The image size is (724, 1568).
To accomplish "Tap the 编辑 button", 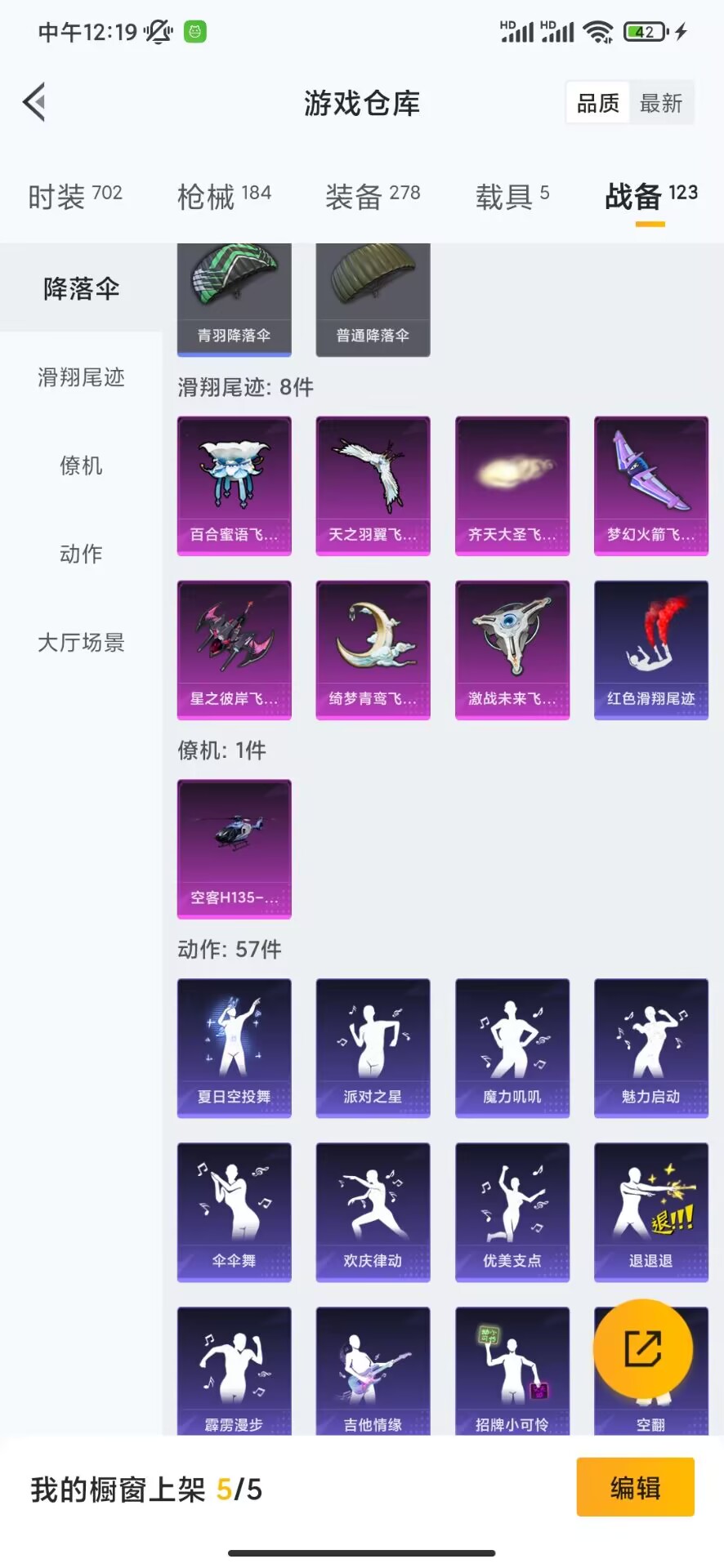I will pos(636,1487).
